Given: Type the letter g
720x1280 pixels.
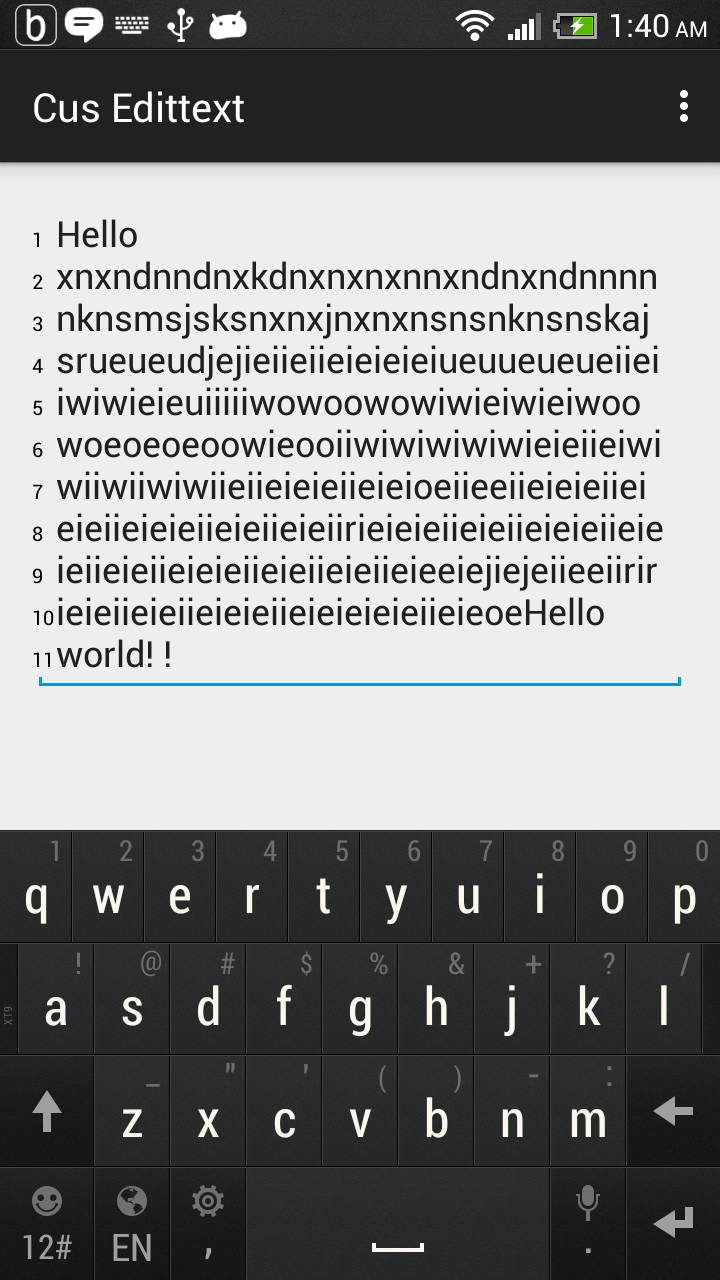Looking at the screenshot, I should 360,1000.
